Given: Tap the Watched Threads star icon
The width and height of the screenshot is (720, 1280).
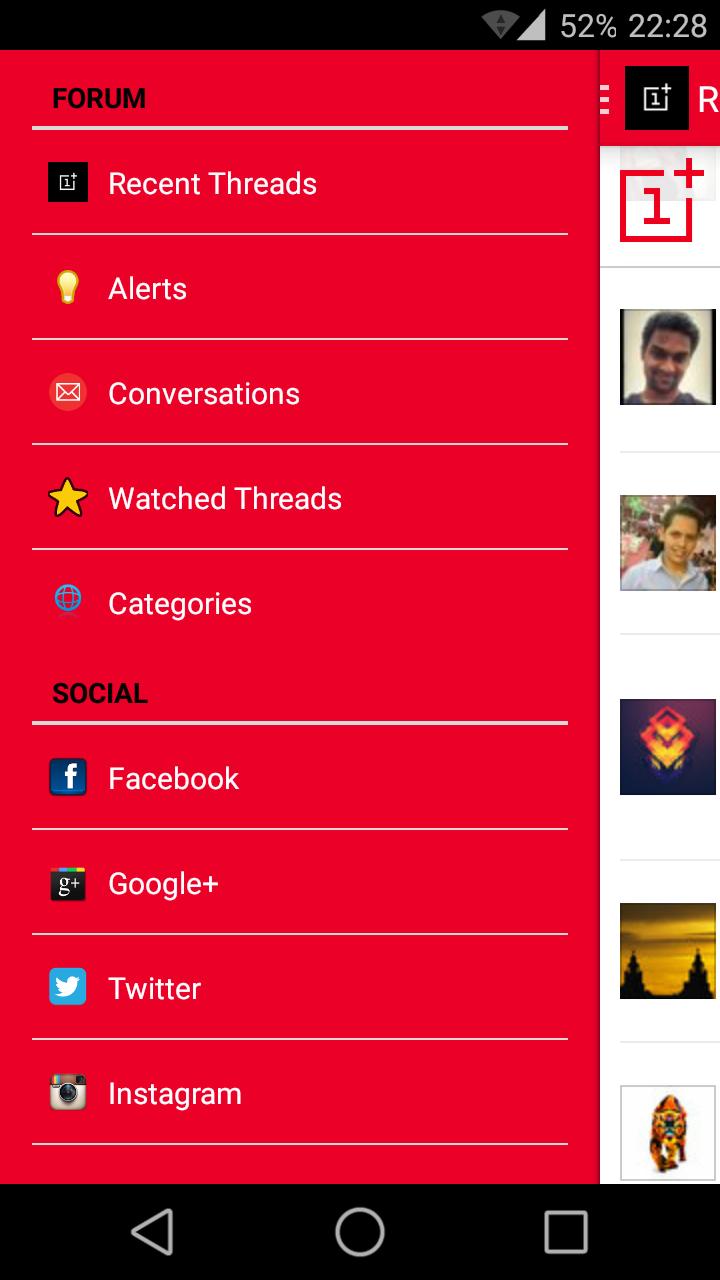Looking at the screenshot, I should [67, 497].
